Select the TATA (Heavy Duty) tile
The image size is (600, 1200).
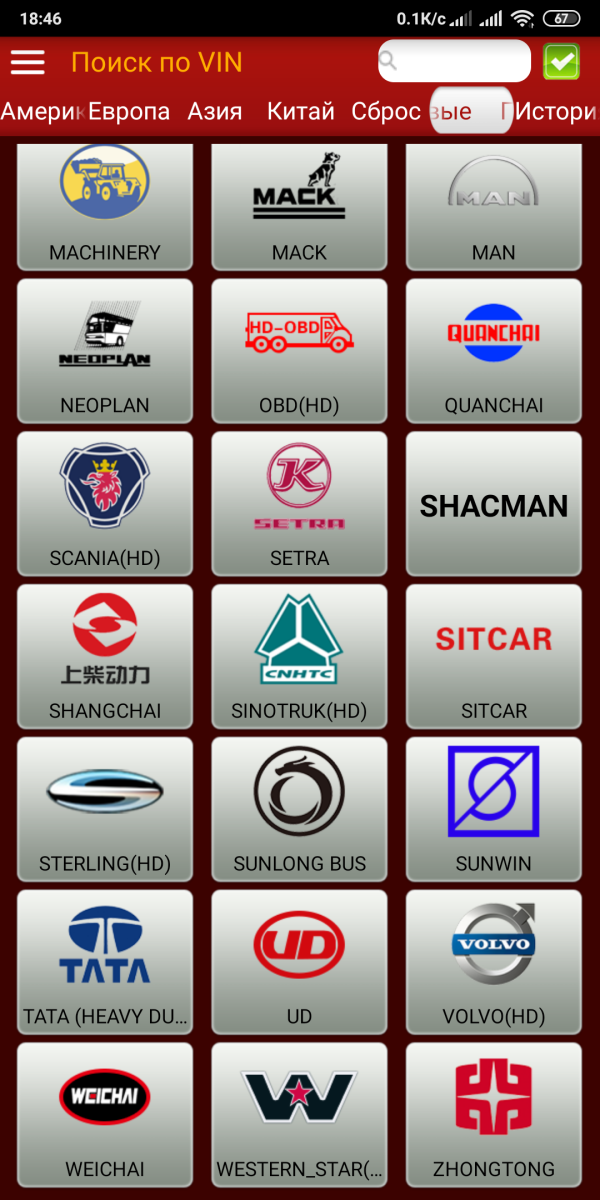click(105, 962)
